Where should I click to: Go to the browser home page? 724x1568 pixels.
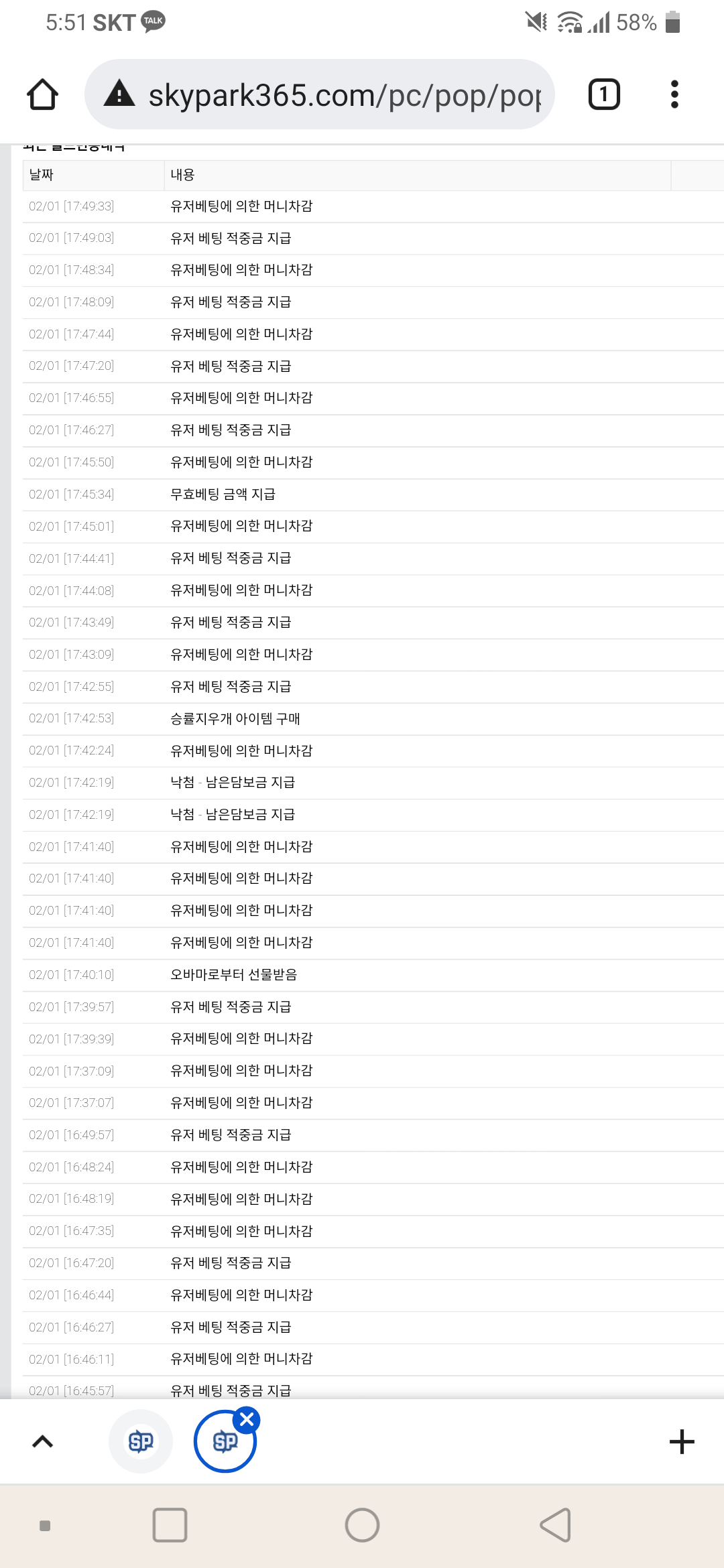click(x=42, y=94)
